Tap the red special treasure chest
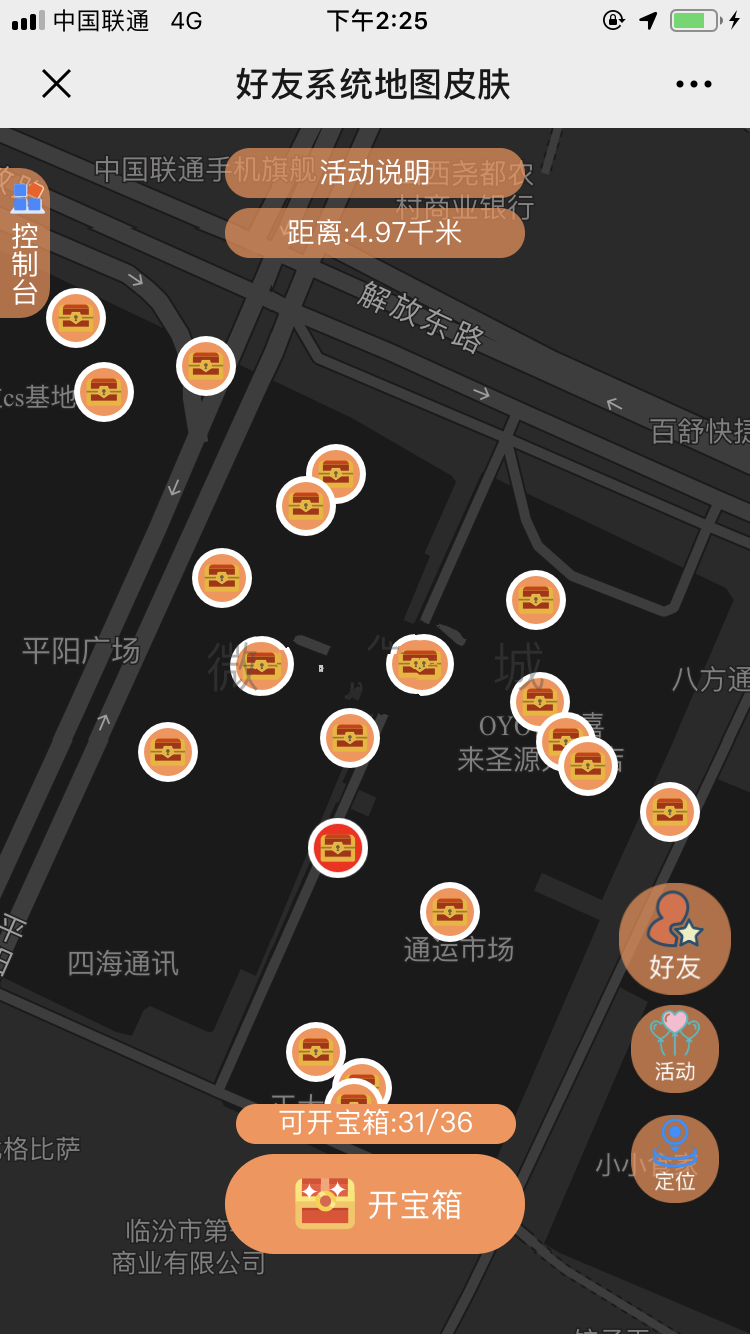 [x=338, y=847]
